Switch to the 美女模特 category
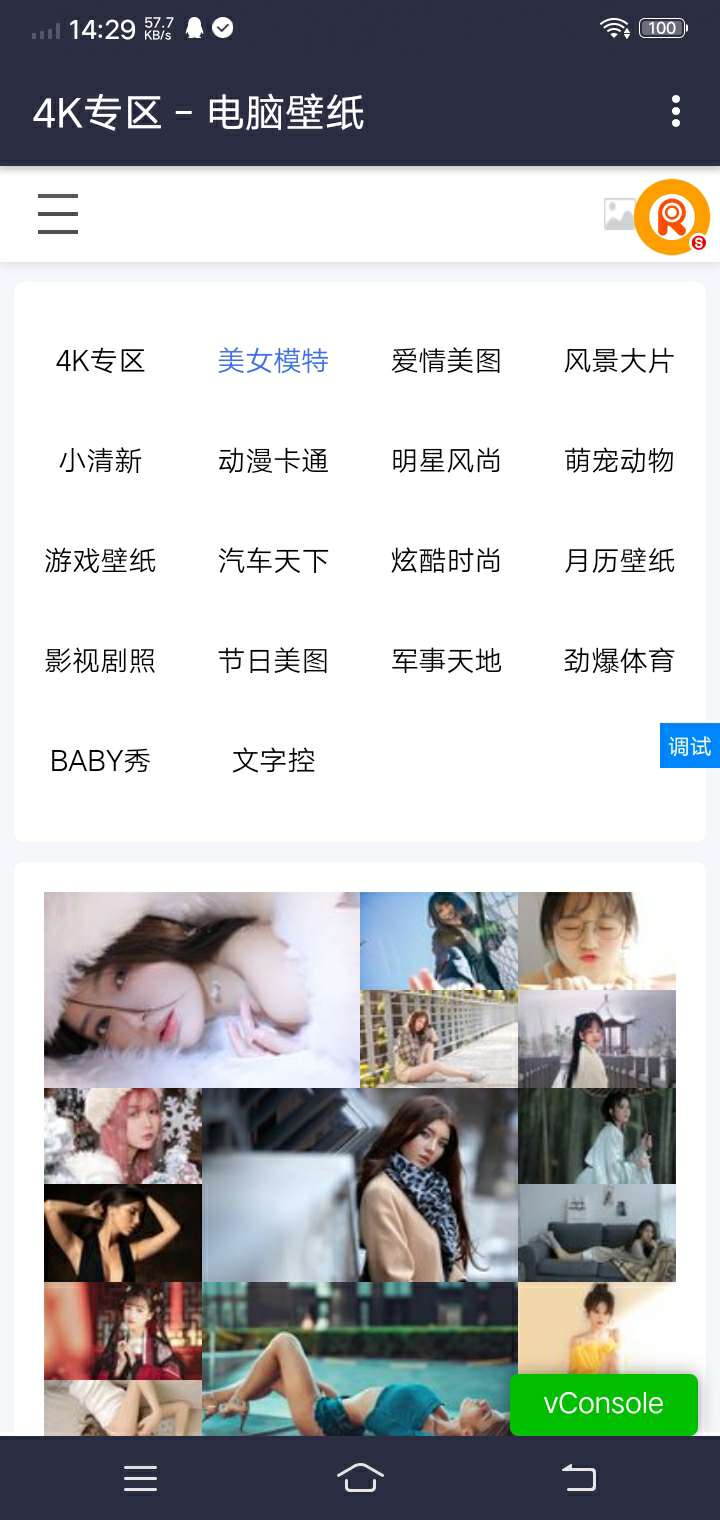This screenshot has width=720, height=1520. 273,361
